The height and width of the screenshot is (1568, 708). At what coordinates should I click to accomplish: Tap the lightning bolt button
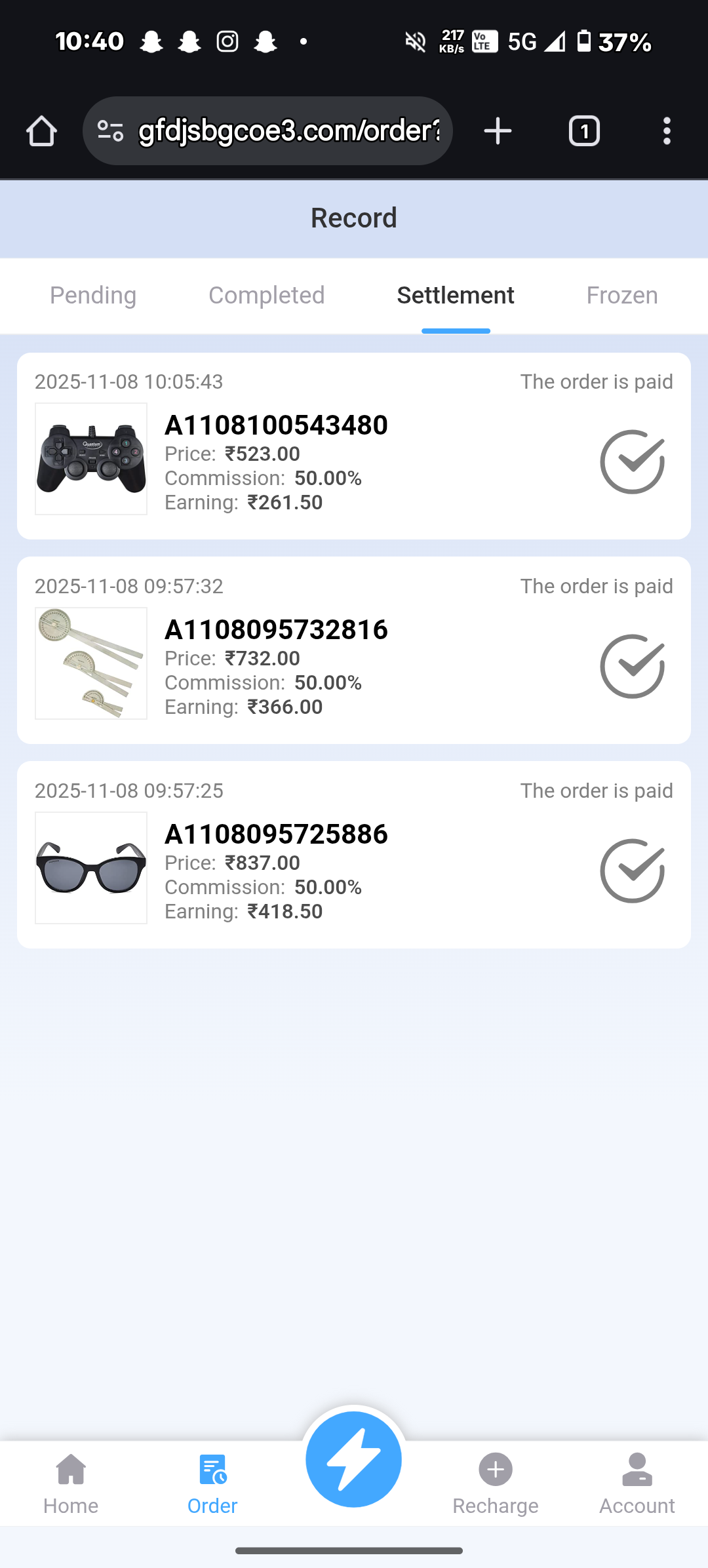[353, 1459]
